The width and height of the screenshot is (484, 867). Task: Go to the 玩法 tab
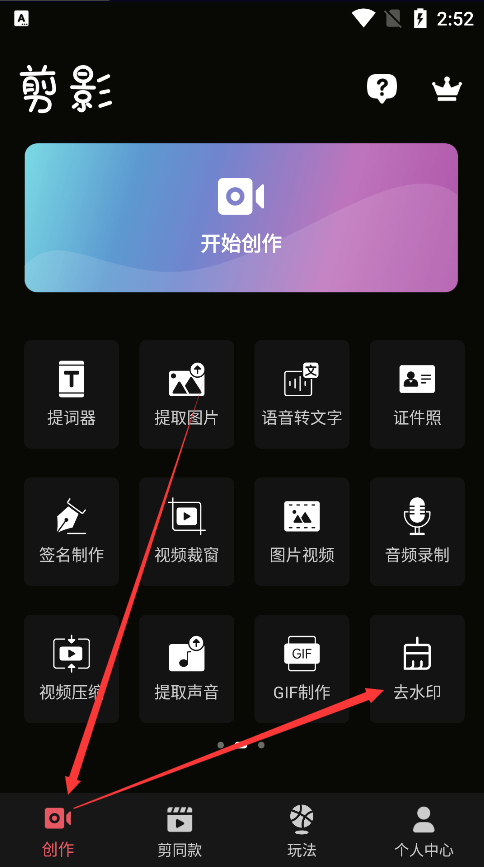pyautogui.click(x=302, y=831)
